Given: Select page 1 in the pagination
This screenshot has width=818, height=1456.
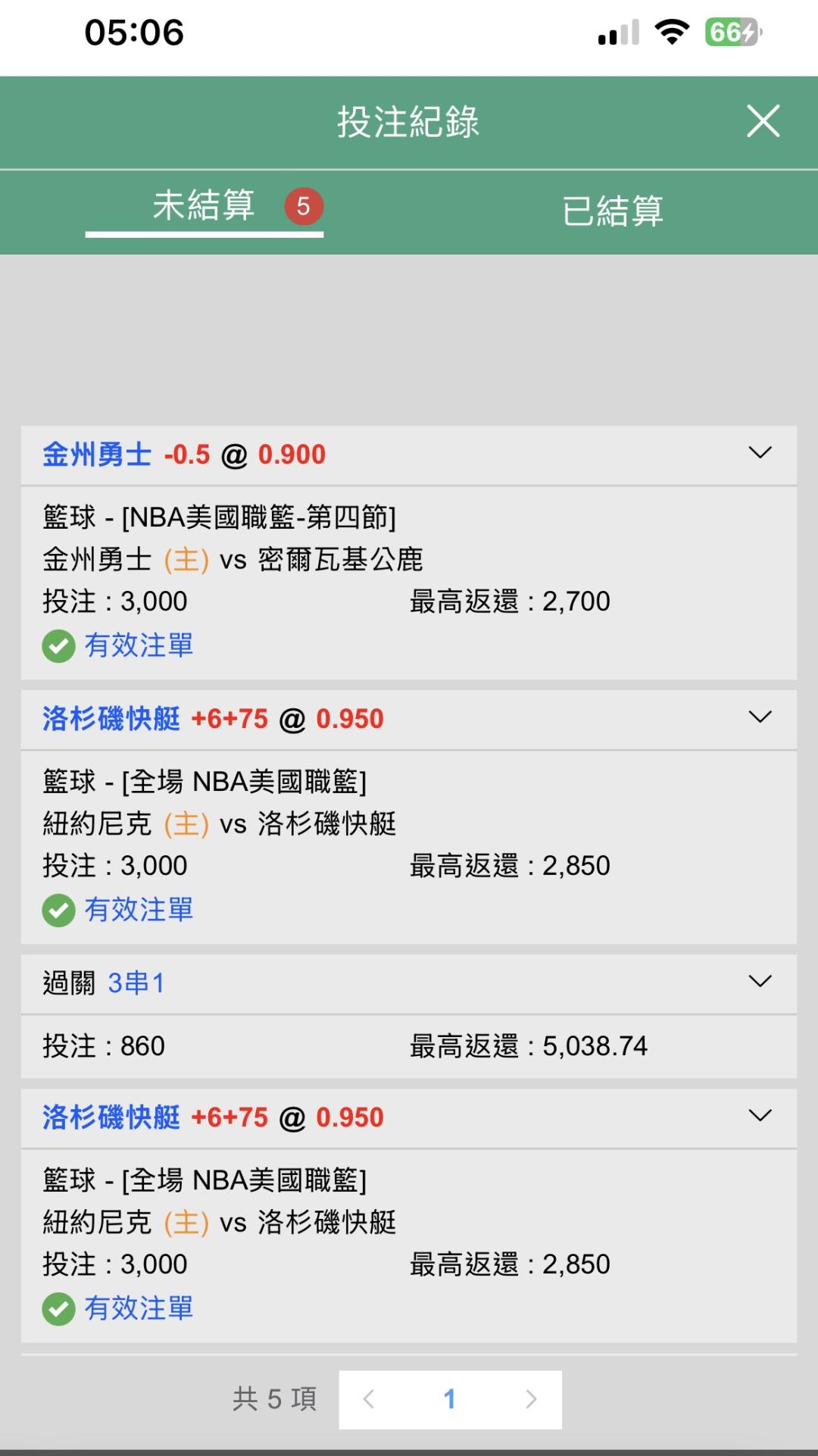Looking at the screenshot, I should [450, 1399].
